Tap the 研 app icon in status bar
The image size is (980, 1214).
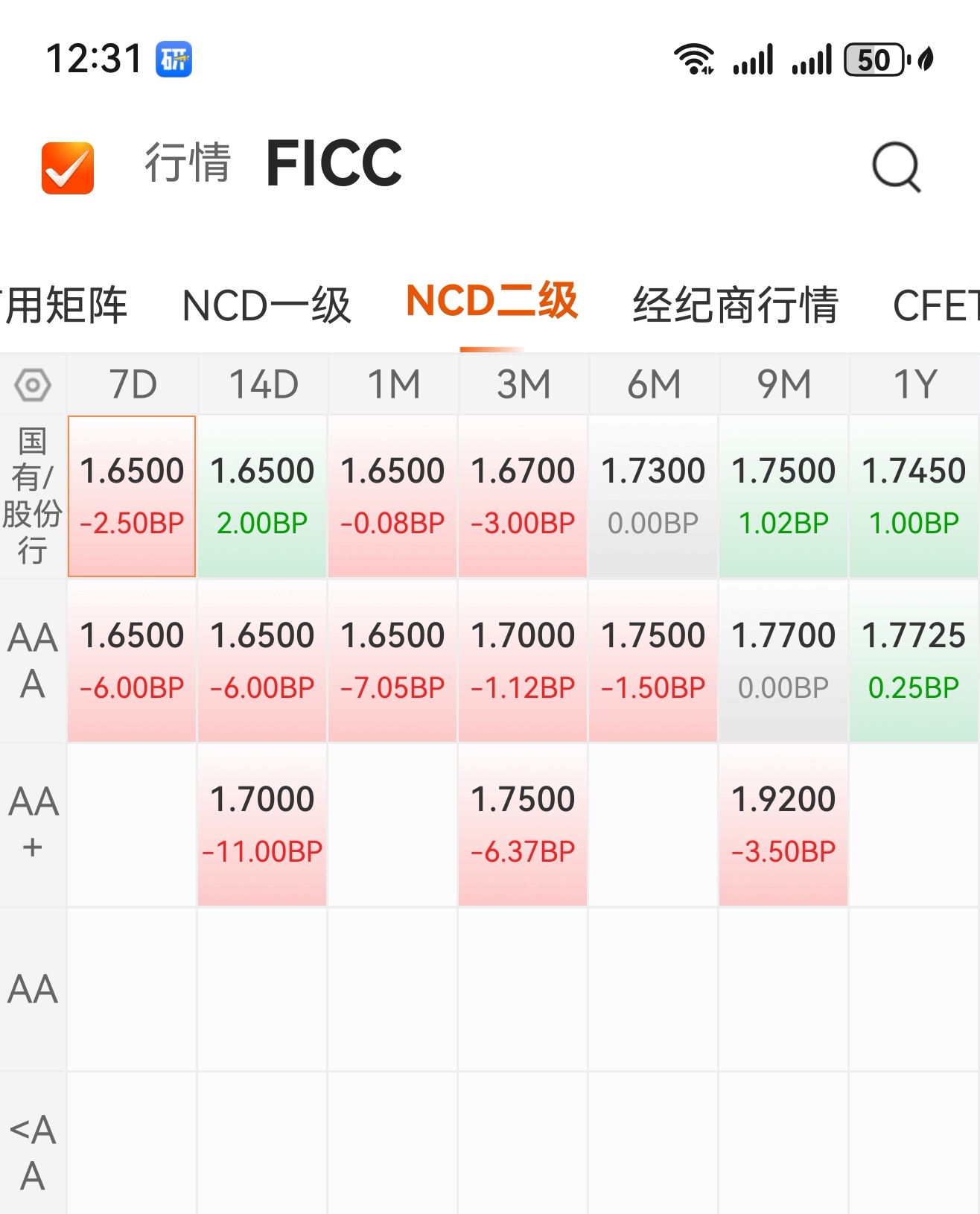click(x=173, y=57)
